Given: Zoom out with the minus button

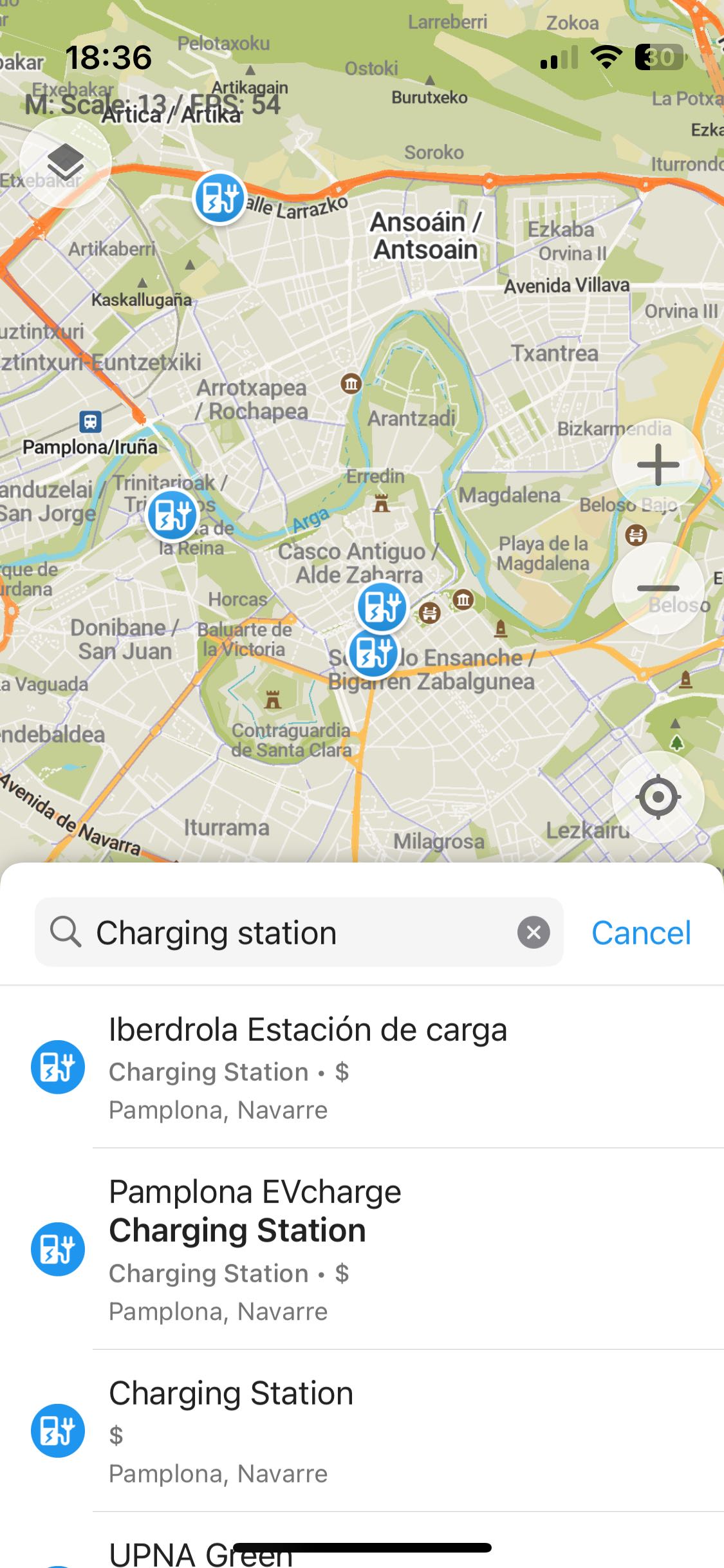Looking at the screenshot, I should [x=658, y=588].
